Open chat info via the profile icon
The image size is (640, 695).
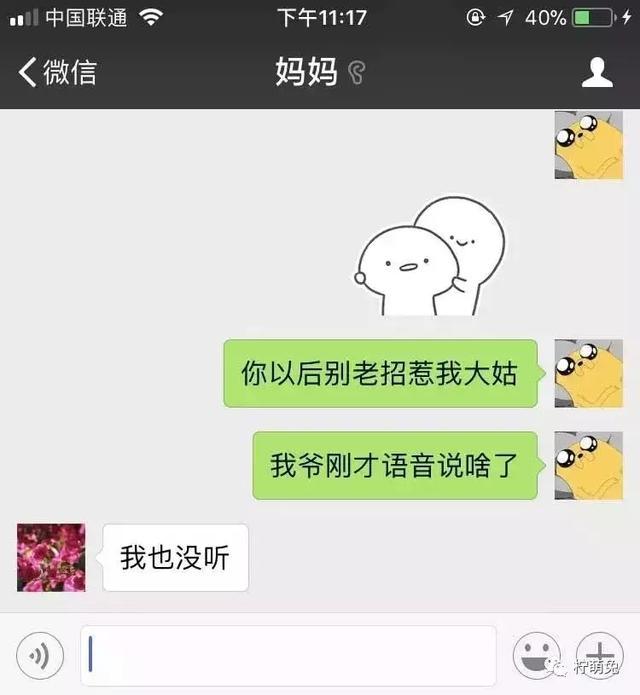[597, 72]
